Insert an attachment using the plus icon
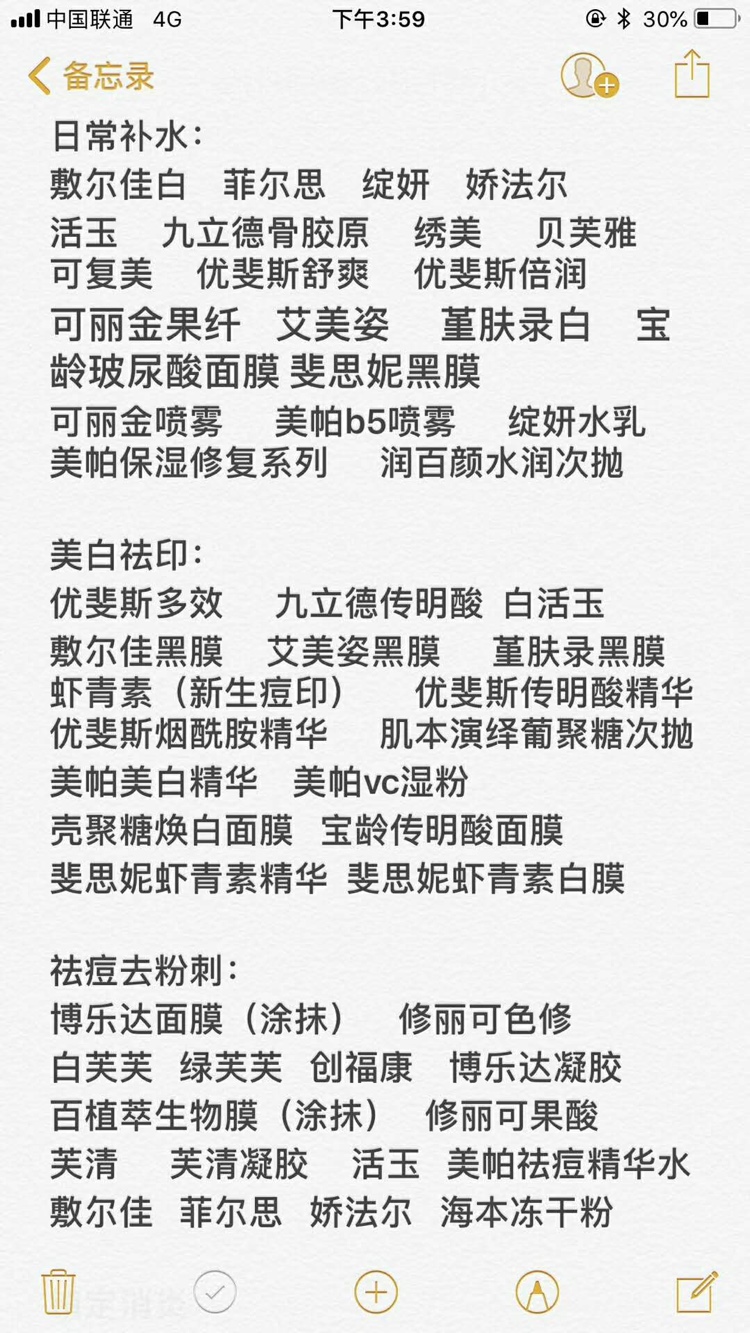Image resolution: width=750 pixels, height=1333 pixels. pos(376,1291)
